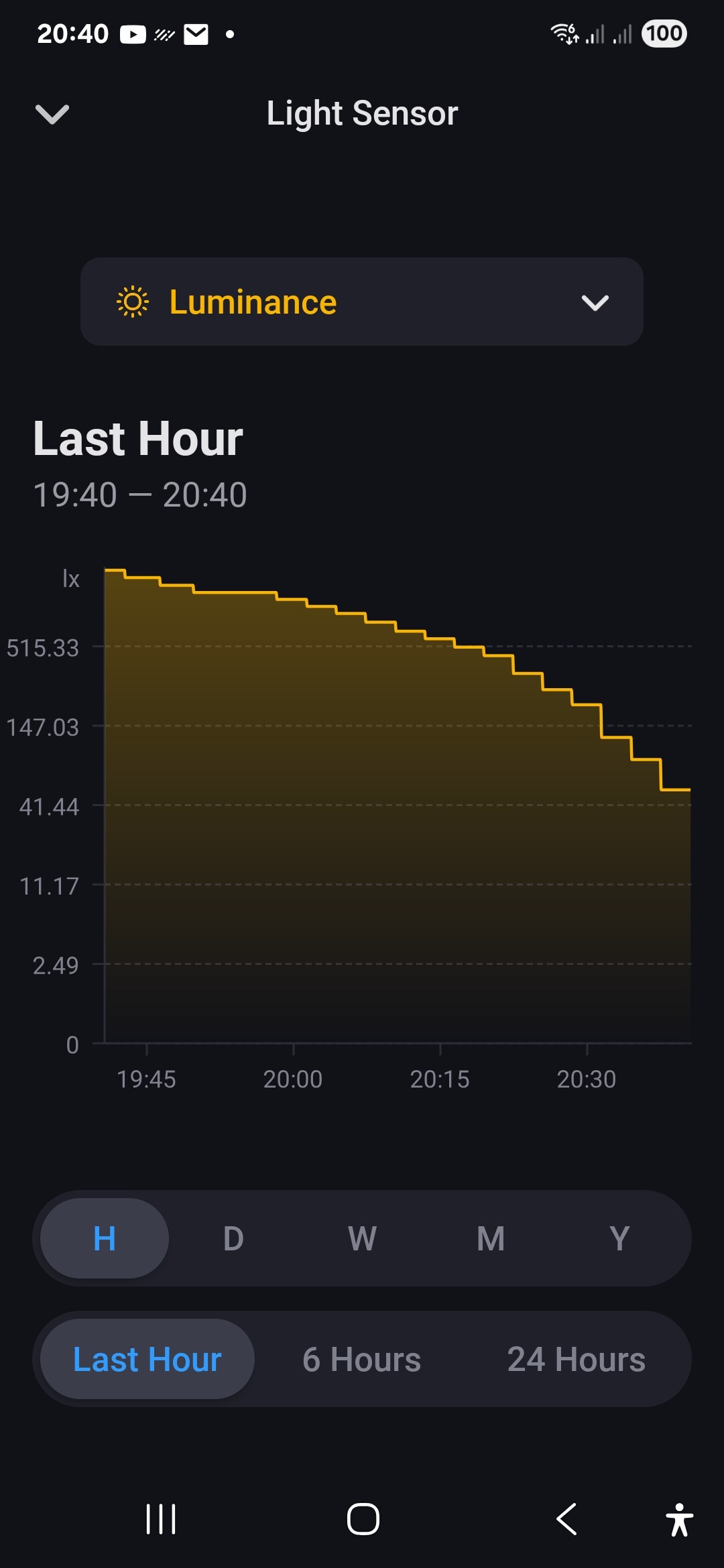The width and height of the screenshot is (724, 1568).
Task: Select the Last Hour range
Action: pyautogui.click(x=147, y=1359)
